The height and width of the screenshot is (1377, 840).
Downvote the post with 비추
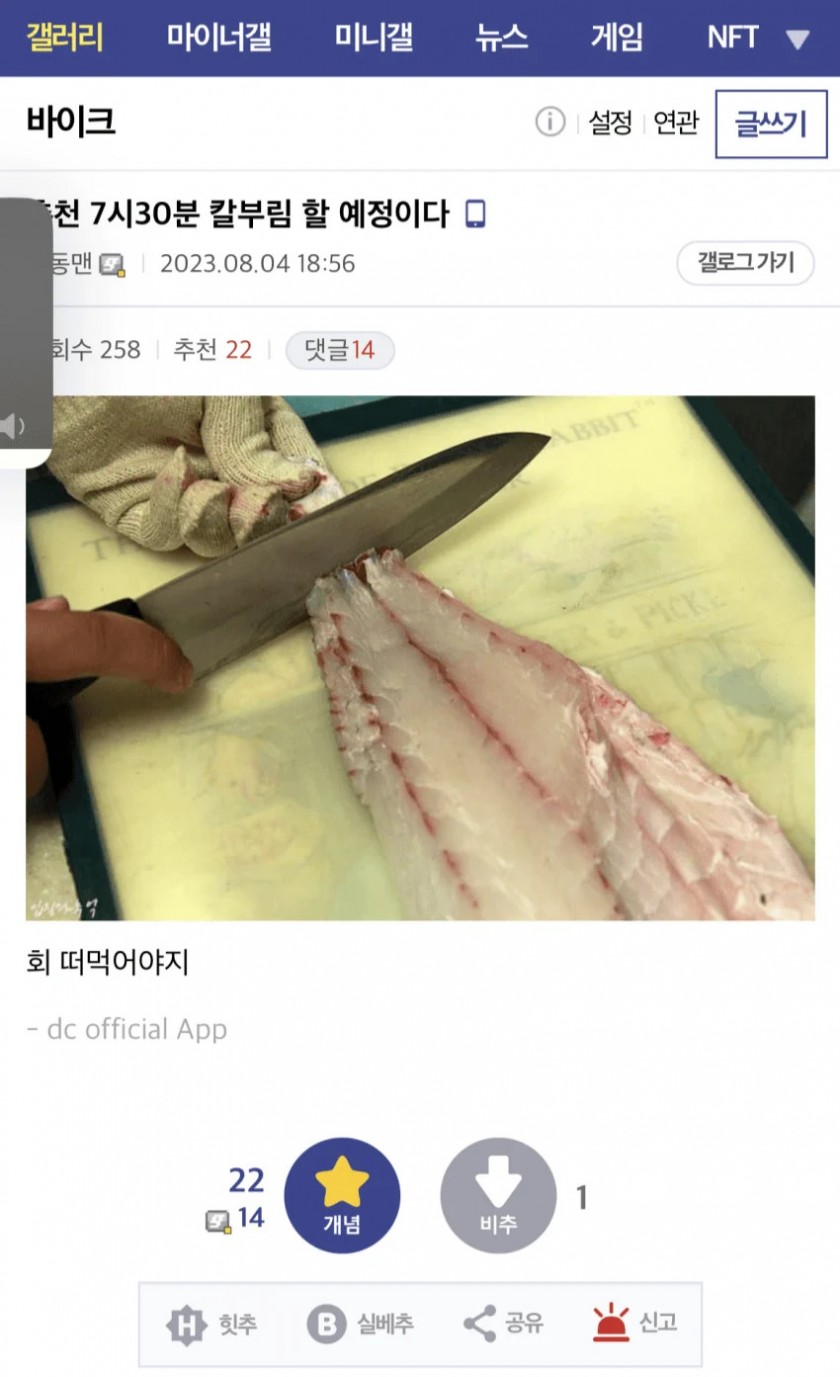(x=498, y=1195)
